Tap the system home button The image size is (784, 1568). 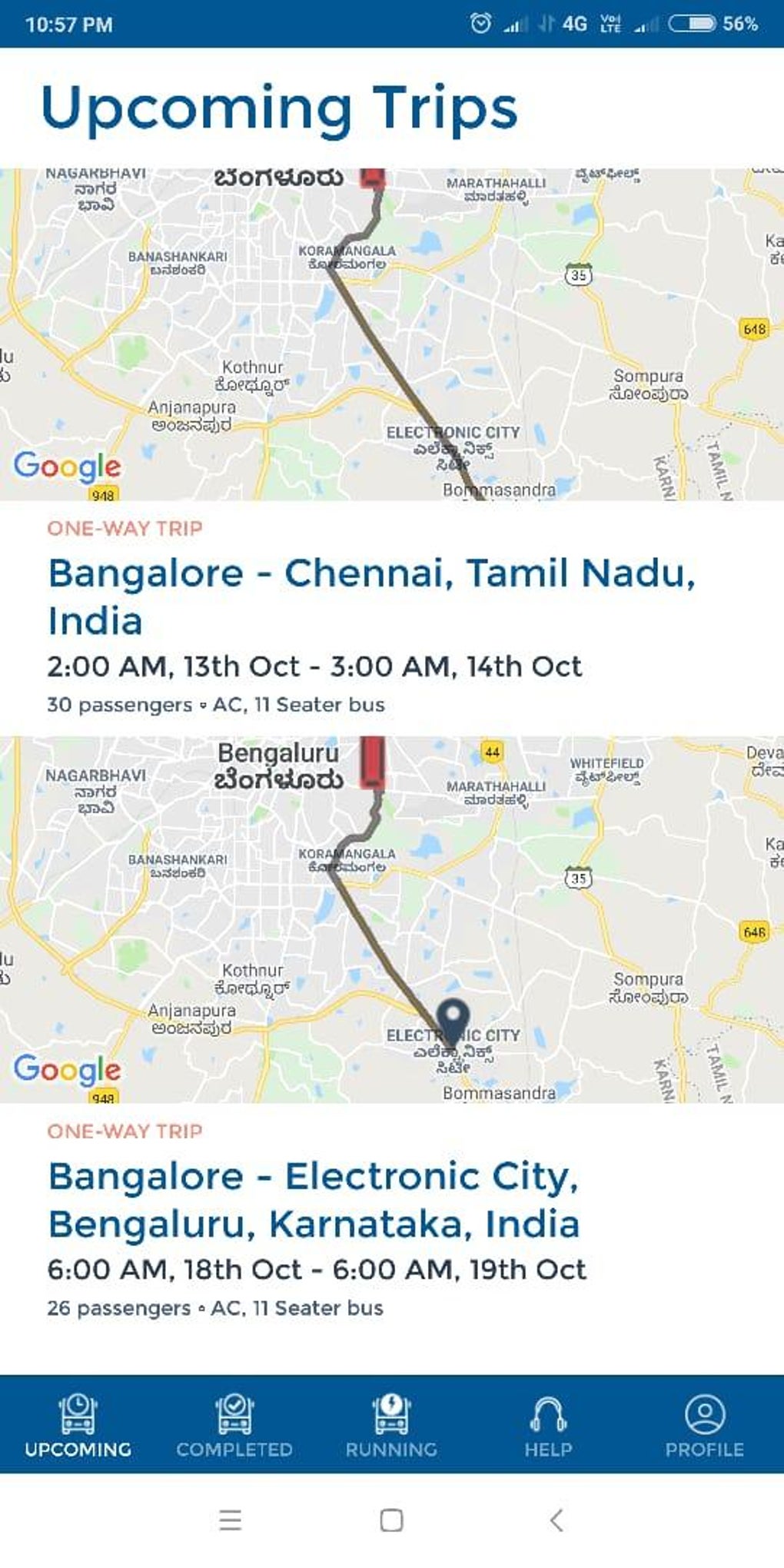click(391, 1520)
